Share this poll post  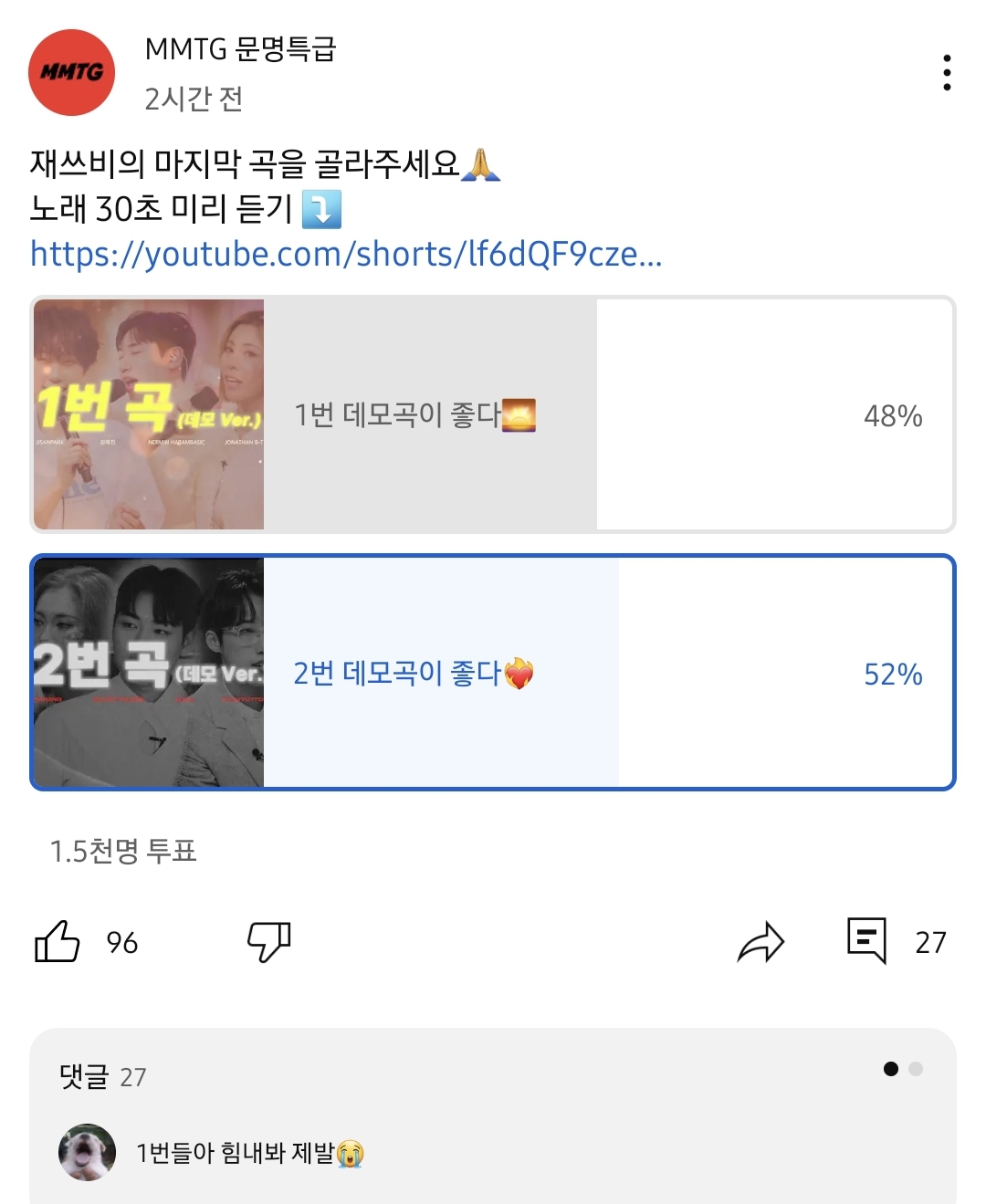pos(760,941)
